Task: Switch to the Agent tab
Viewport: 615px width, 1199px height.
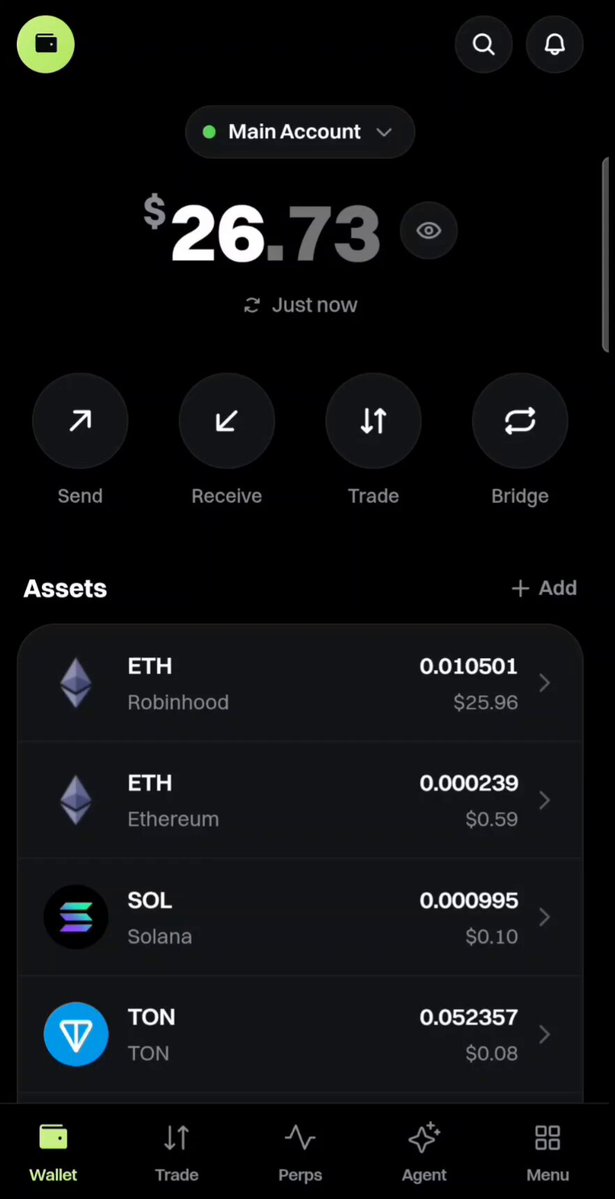Action: [x=424, y=1153]
